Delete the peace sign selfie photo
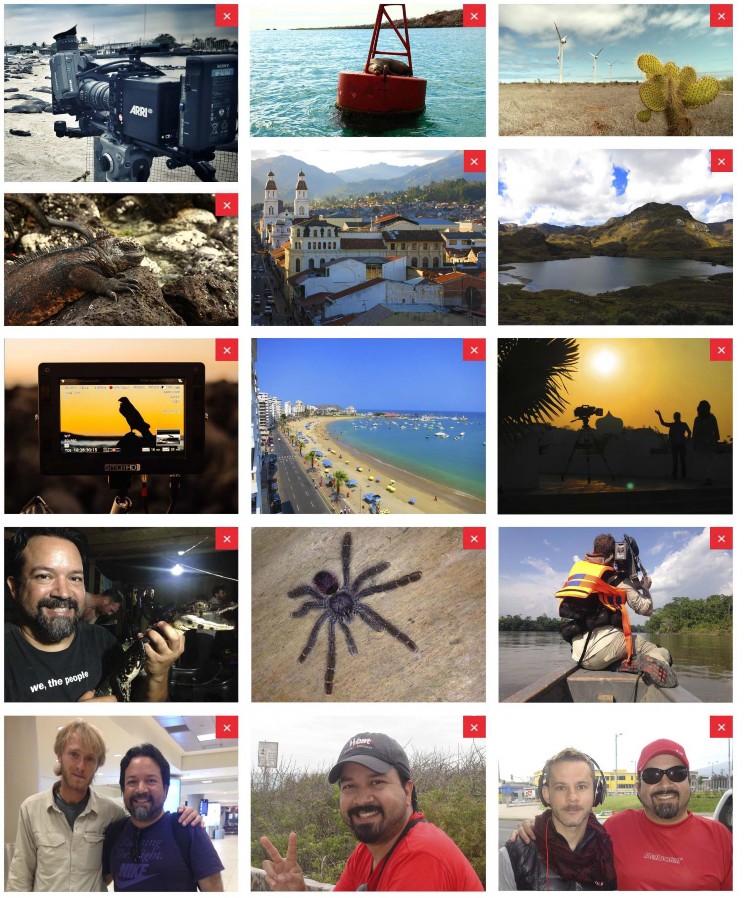This screenshot has height=898, width=744. pyautogui.click(x=474, y=727)
